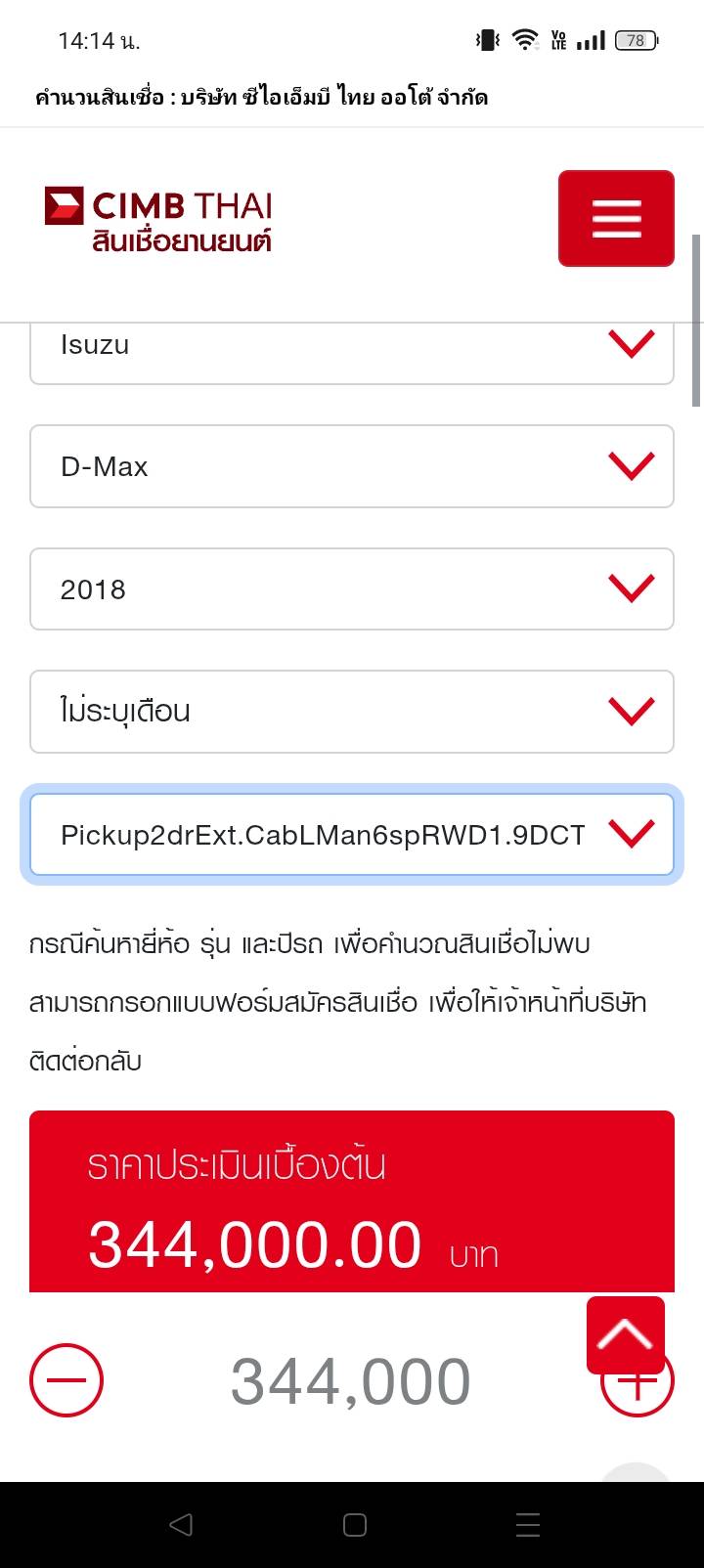This screenshot has width=704, height=1568.
Task: Select a month in ไม่ระบุเดือน dropdown
Action: pos(352,712)
